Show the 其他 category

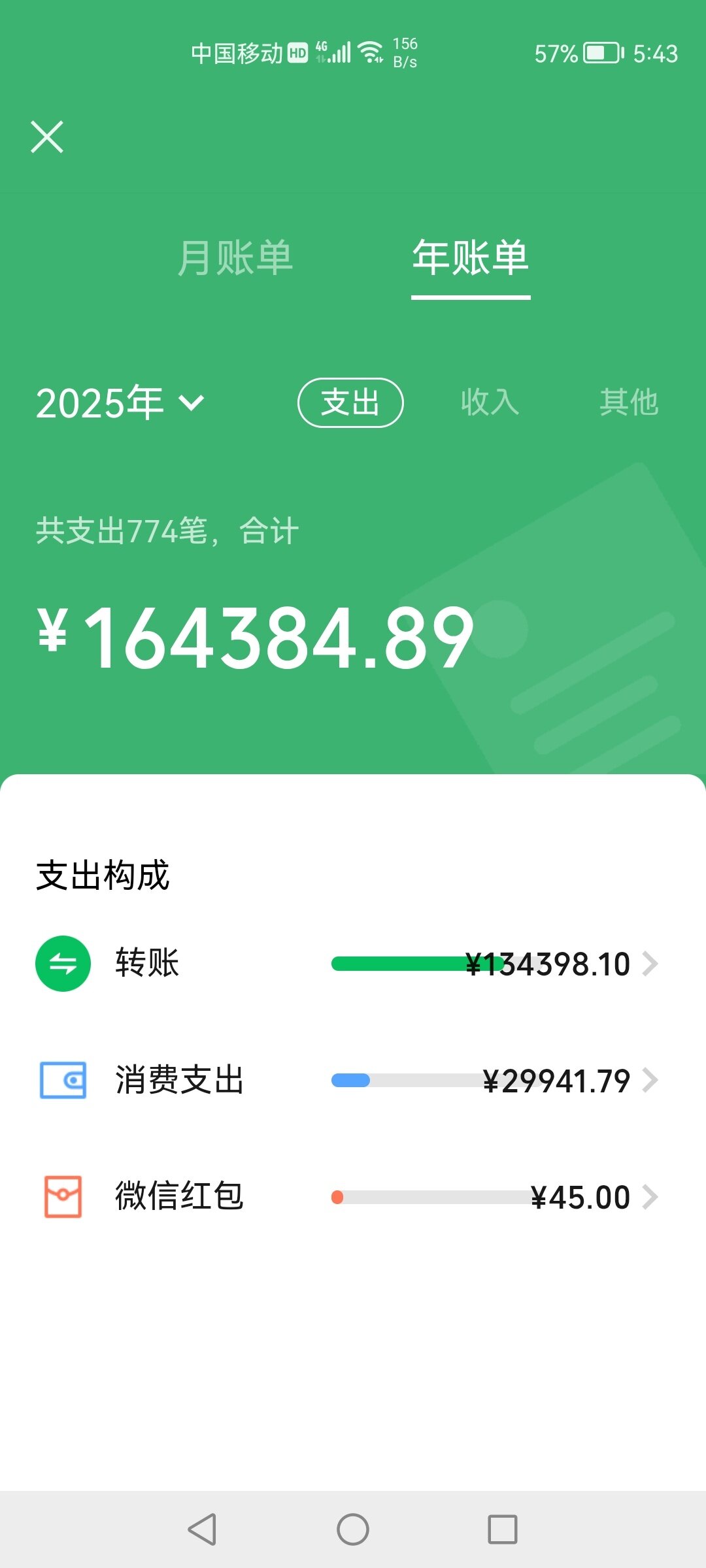click(x=628, y=402)
